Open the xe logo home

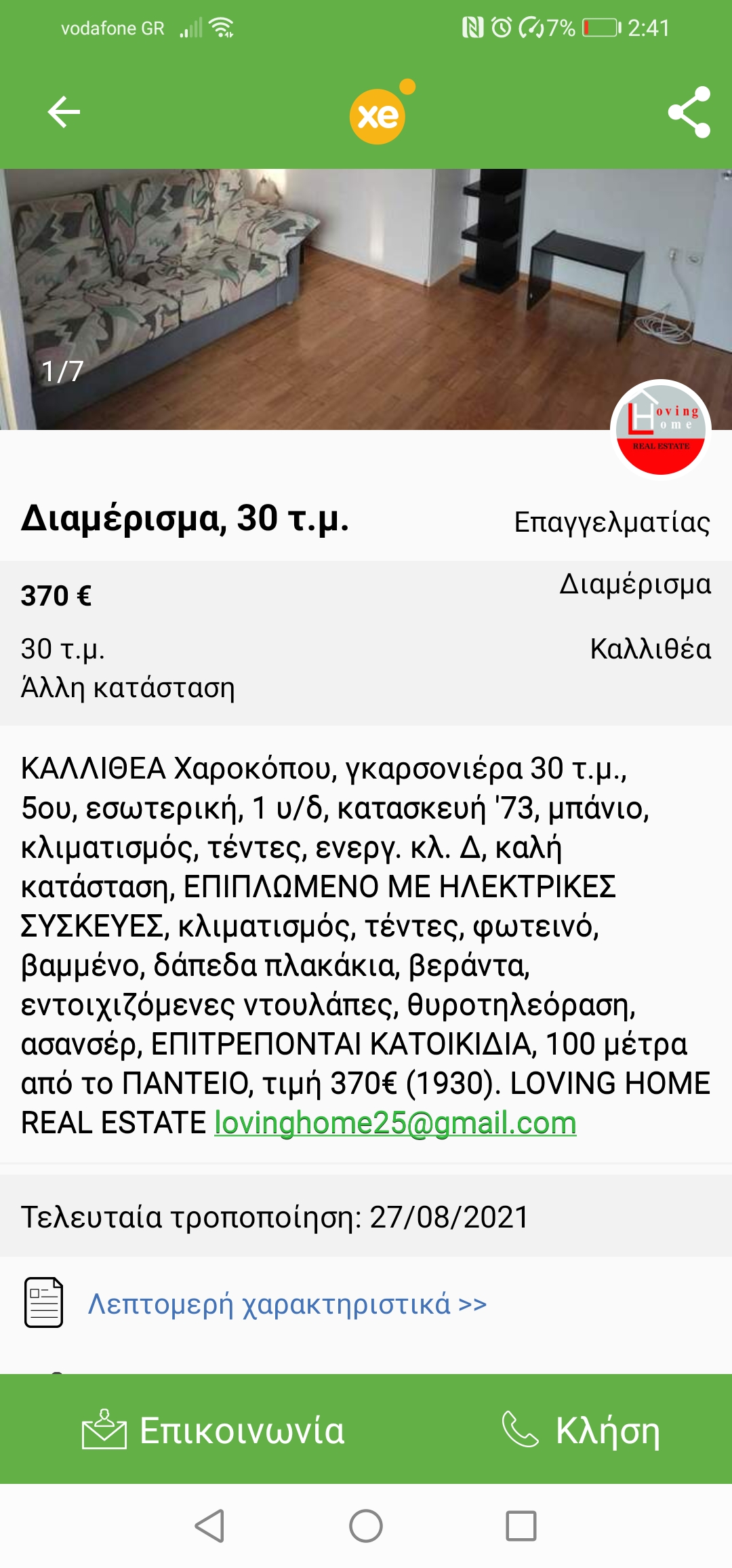[378, 117]
